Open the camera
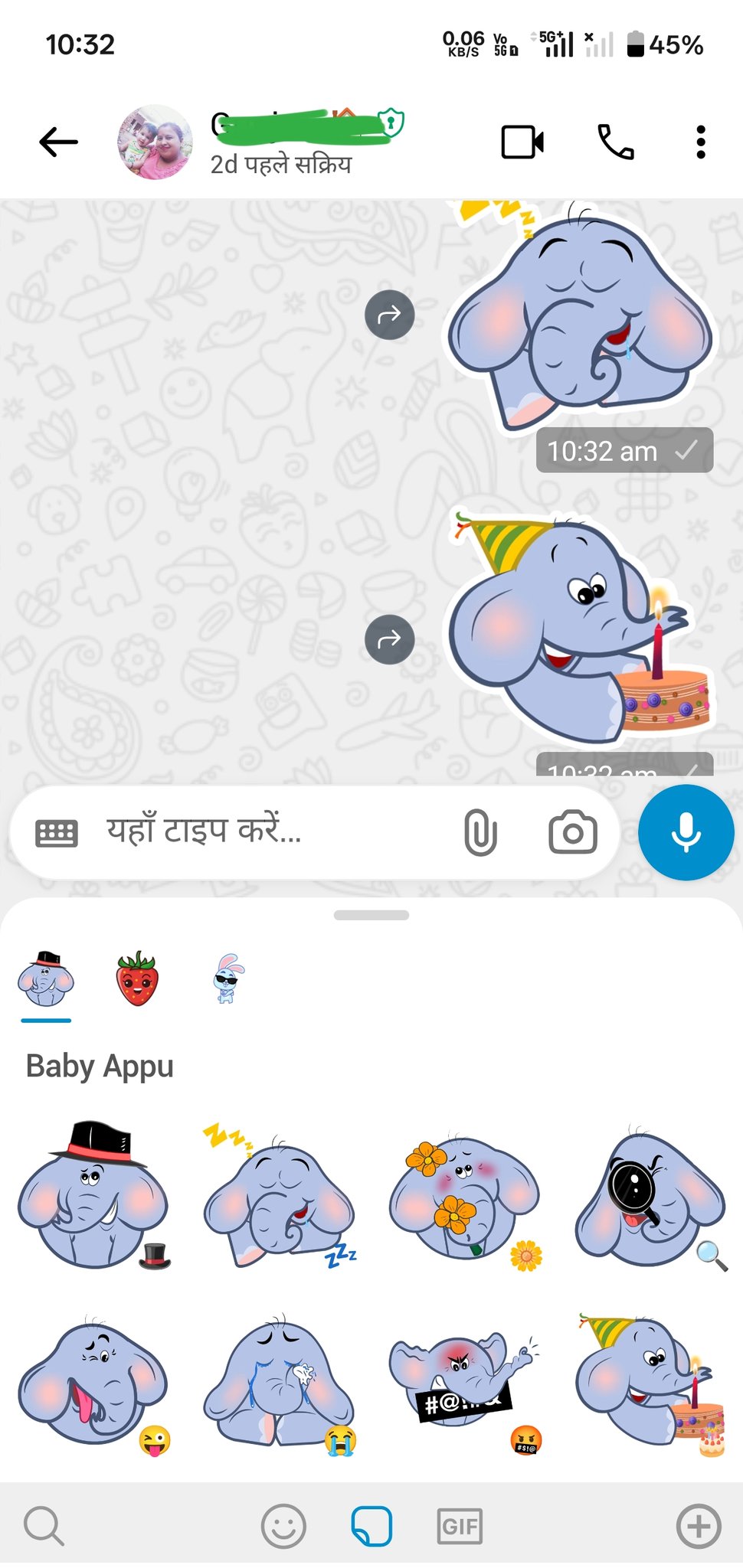 click(572, 832)
